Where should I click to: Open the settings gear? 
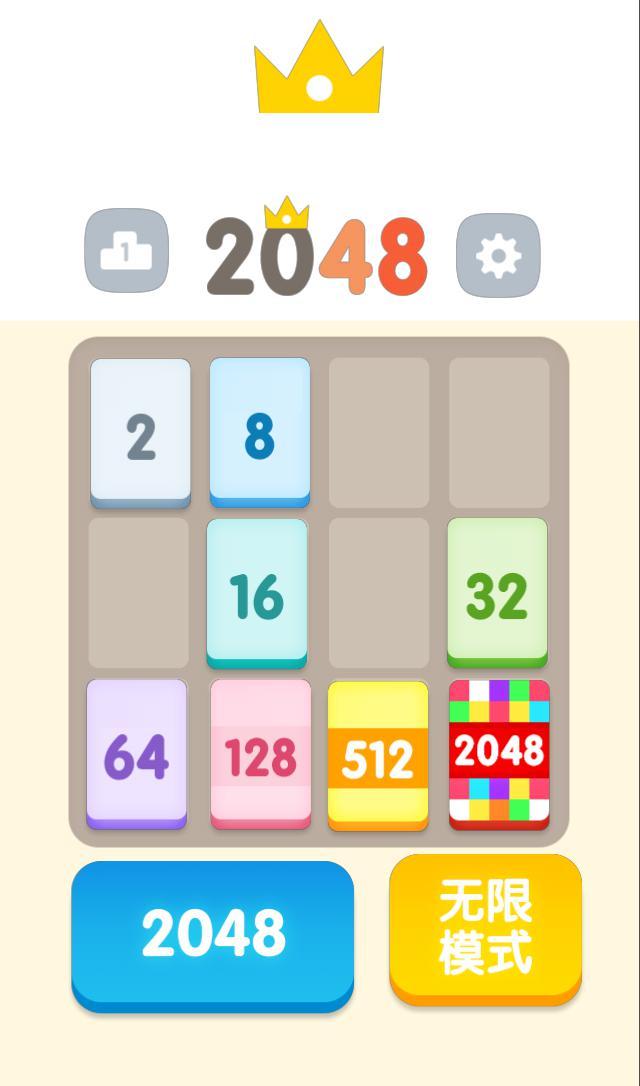(498, 255)
